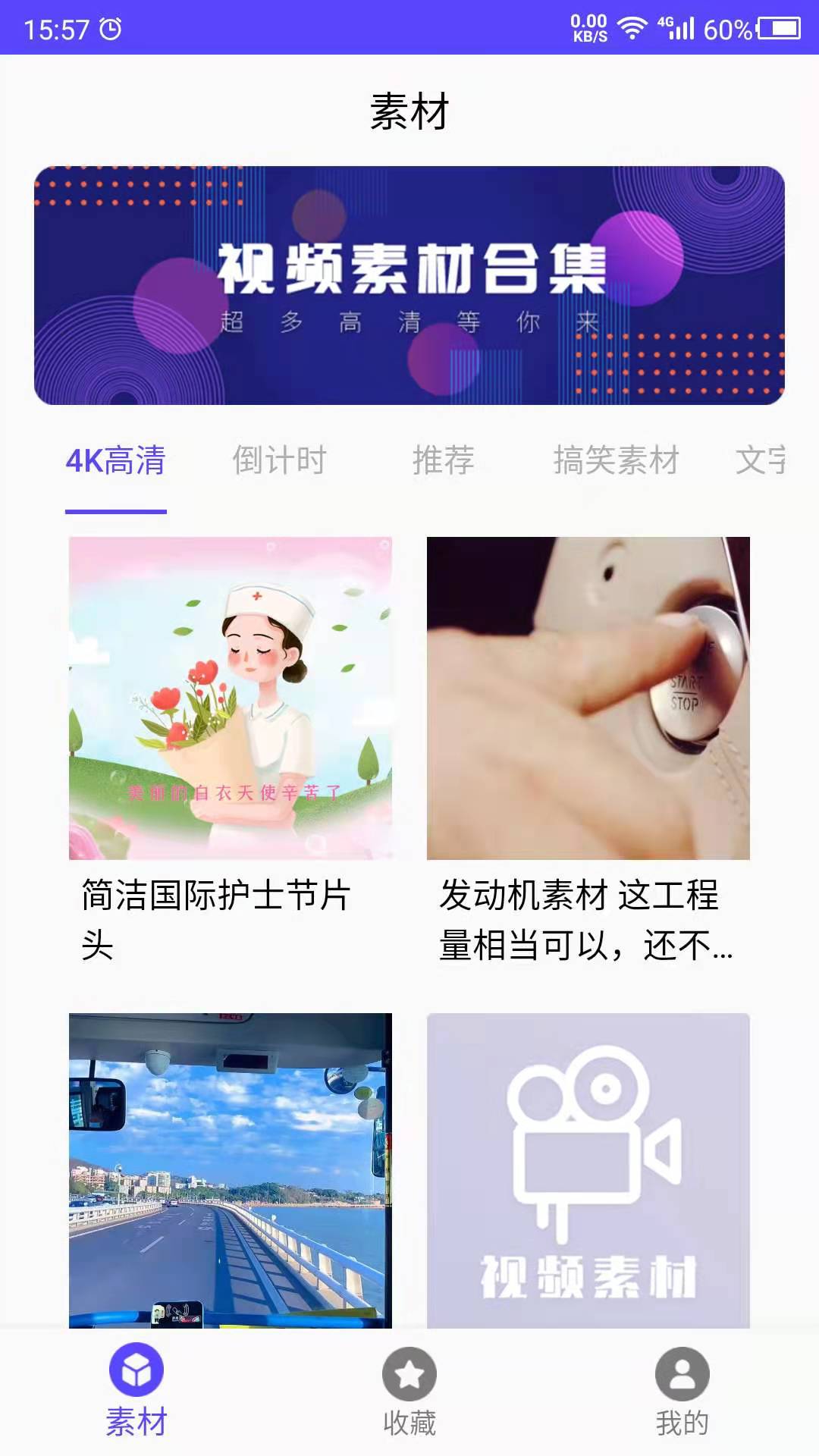Switch to the 倒计时 tab
Screen dimensions: 819x1456
click(279, 460)
